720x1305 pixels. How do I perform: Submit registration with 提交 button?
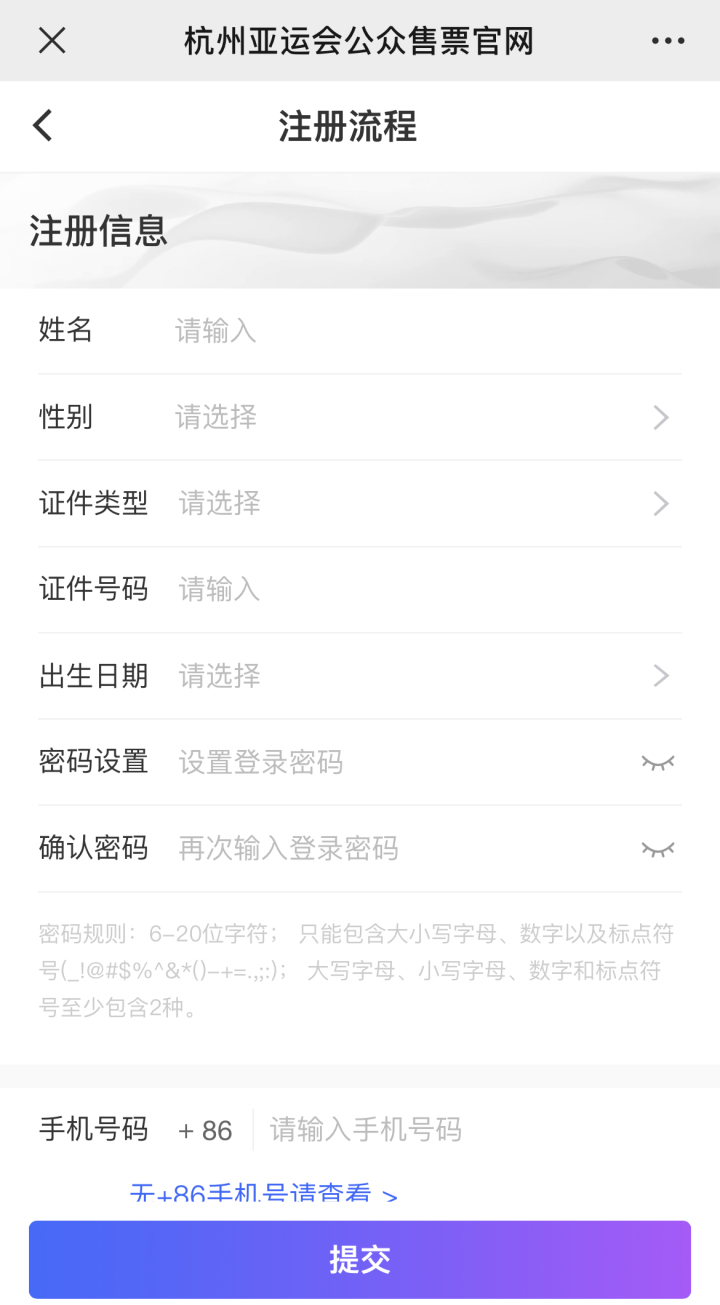360,1260
